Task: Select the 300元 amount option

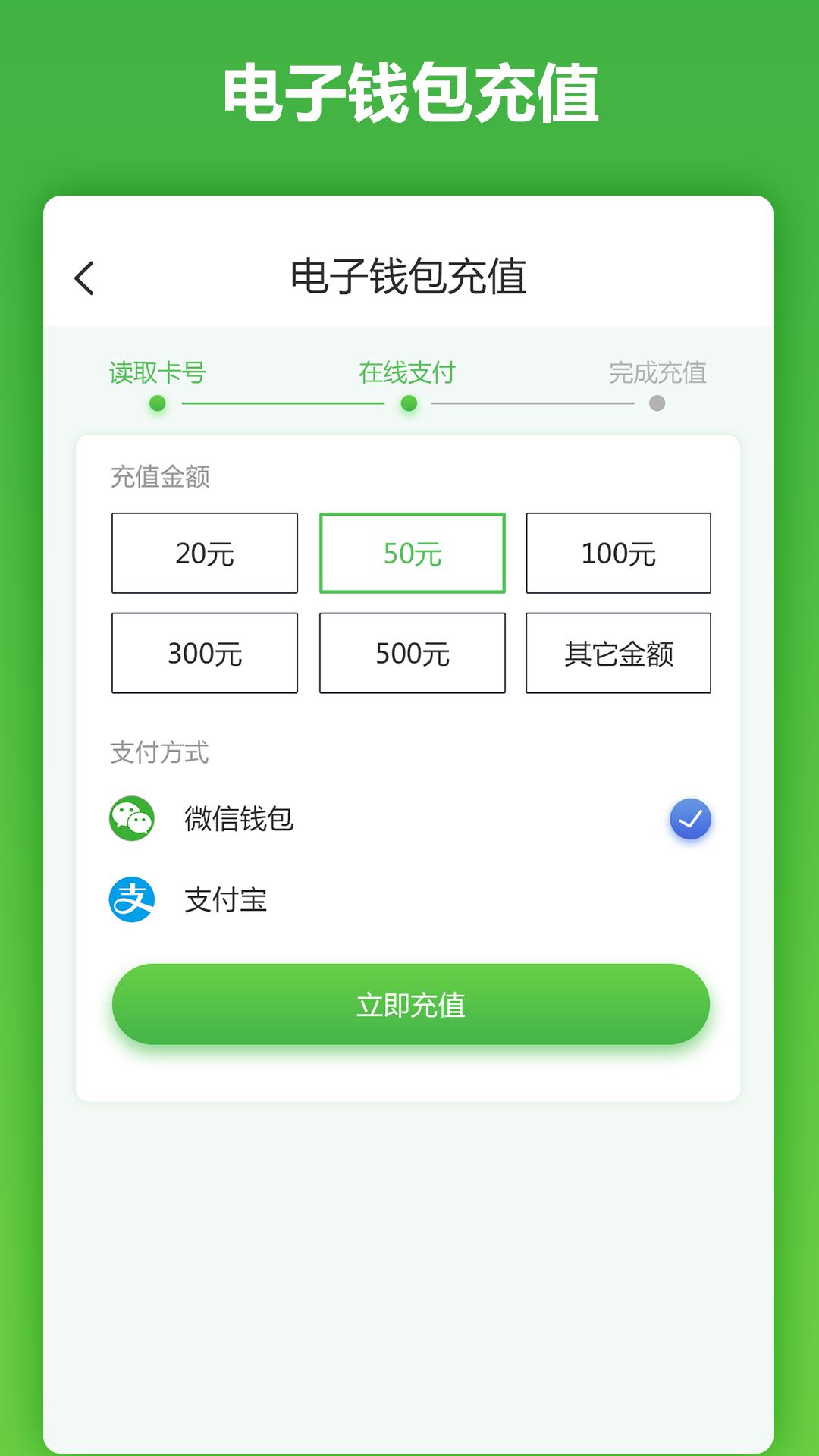Action: (x=204, y=652)
